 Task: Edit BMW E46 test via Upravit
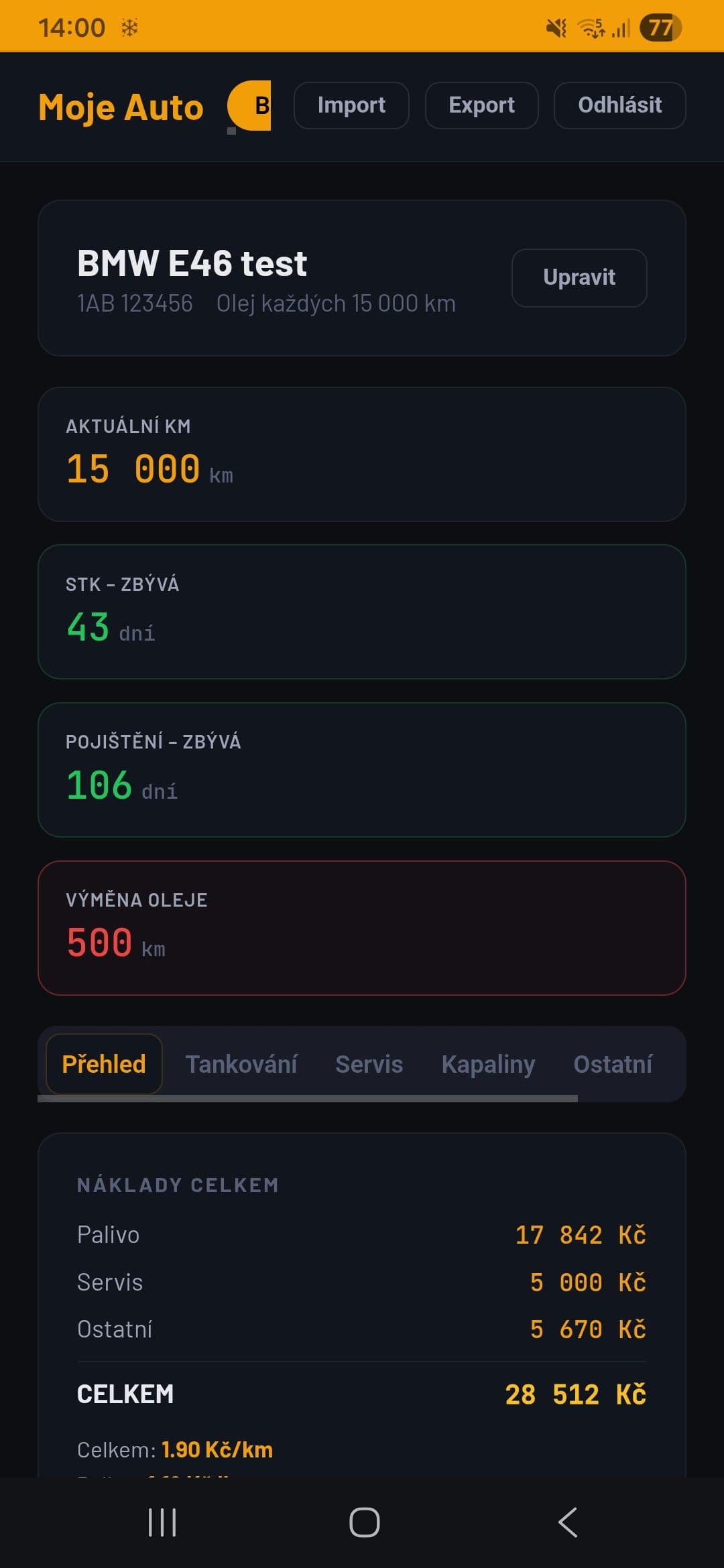click(579, 277)
